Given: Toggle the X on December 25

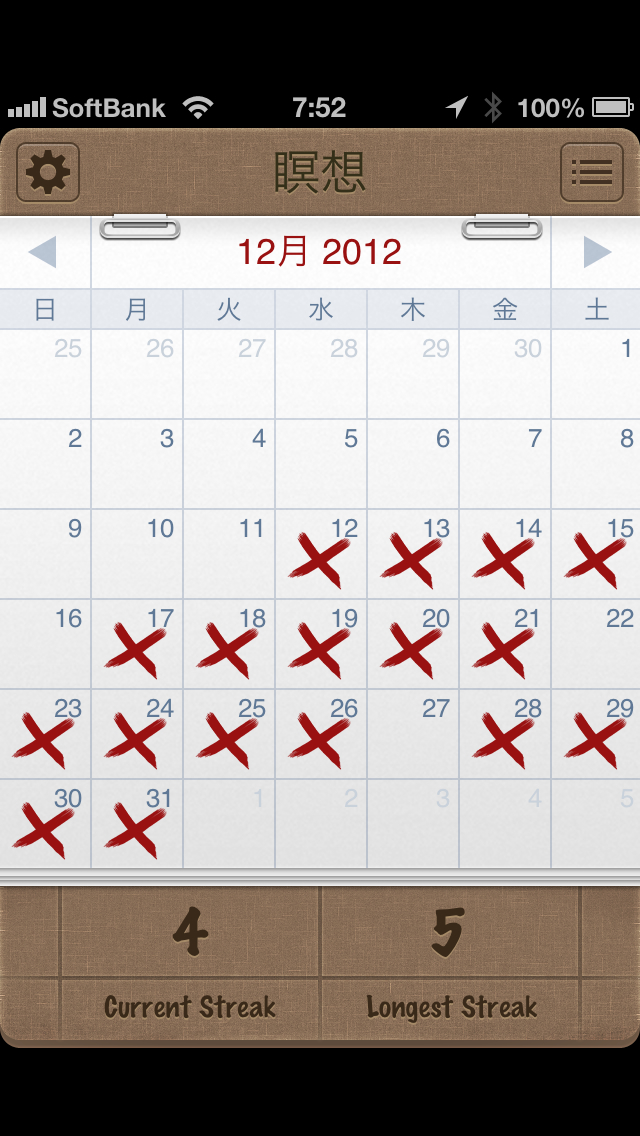Looking at the screenshot, I should click(229, 733).
